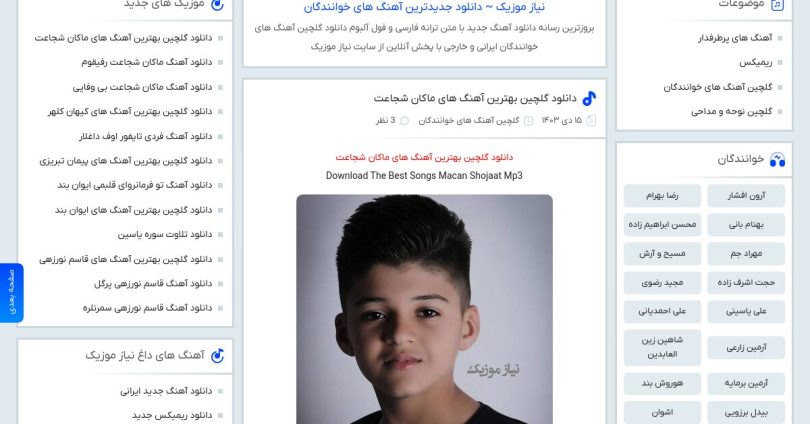The height and width of the screenshot is (424, 810).
Task: Open the Macan Shojaat singer photo
Action: [424, 308]
